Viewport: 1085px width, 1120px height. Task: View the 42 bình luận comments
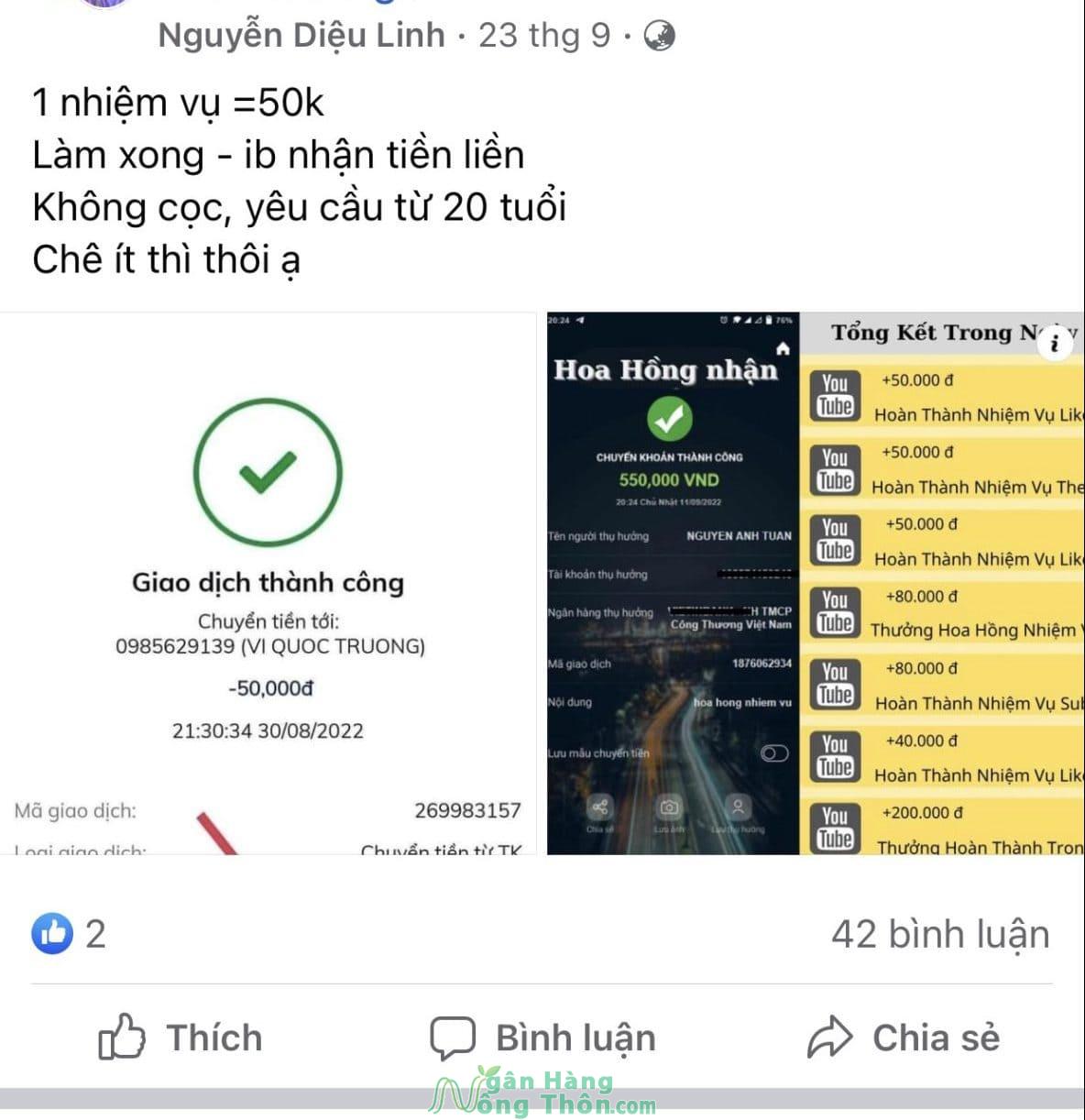tap(939, 934)
